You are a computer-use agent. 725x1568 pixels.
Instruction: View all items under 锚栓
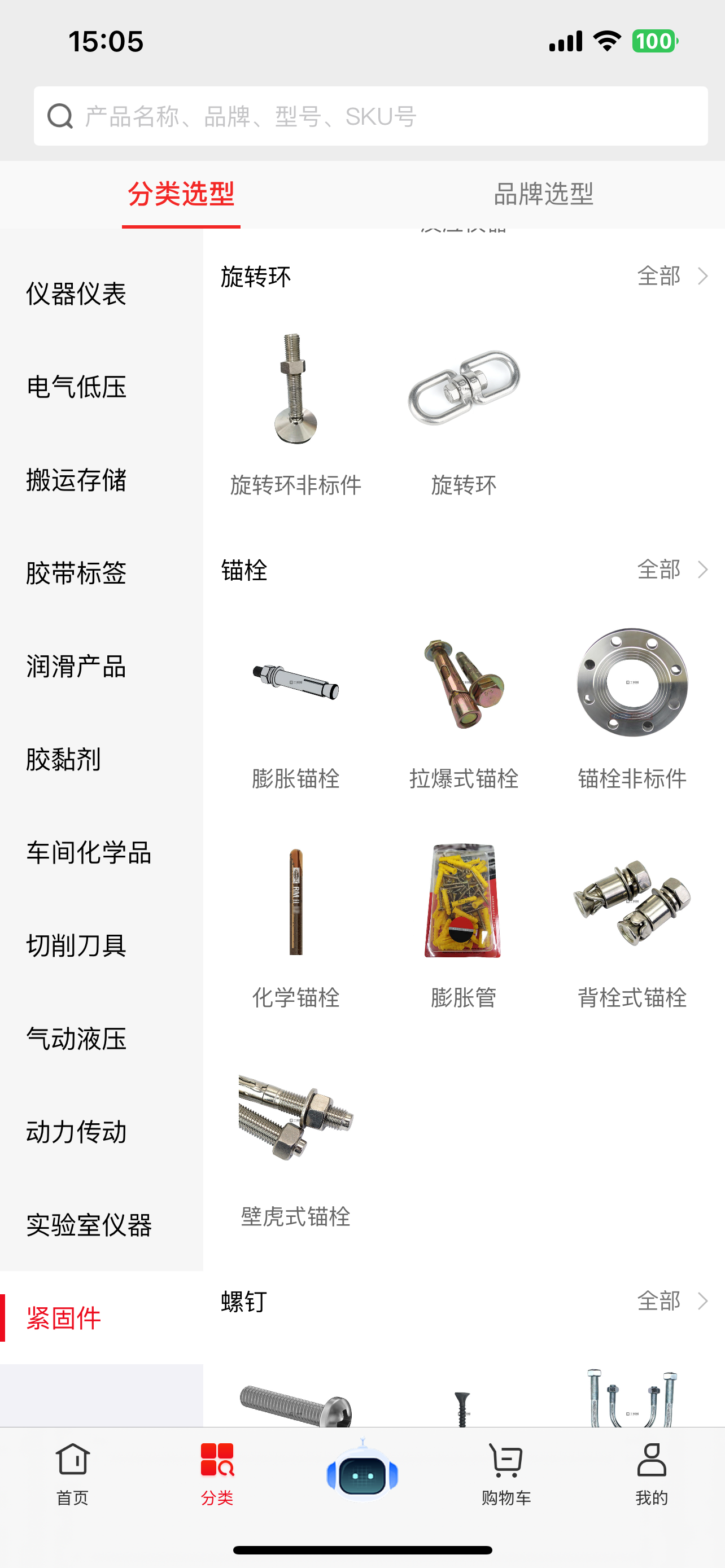click(671, 570)
